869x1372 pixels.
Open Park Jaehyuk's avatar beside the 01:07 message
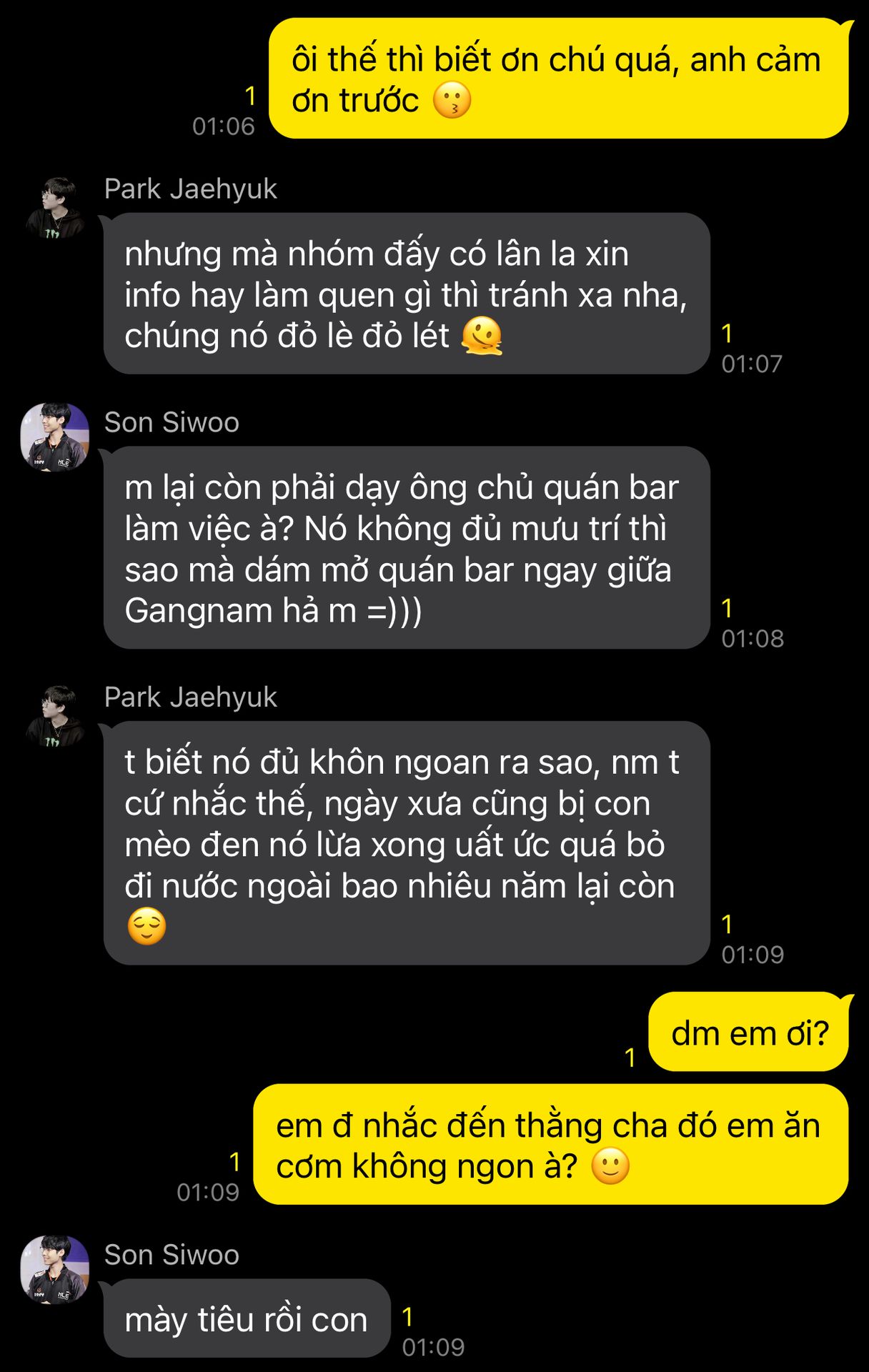click(55, 208)
